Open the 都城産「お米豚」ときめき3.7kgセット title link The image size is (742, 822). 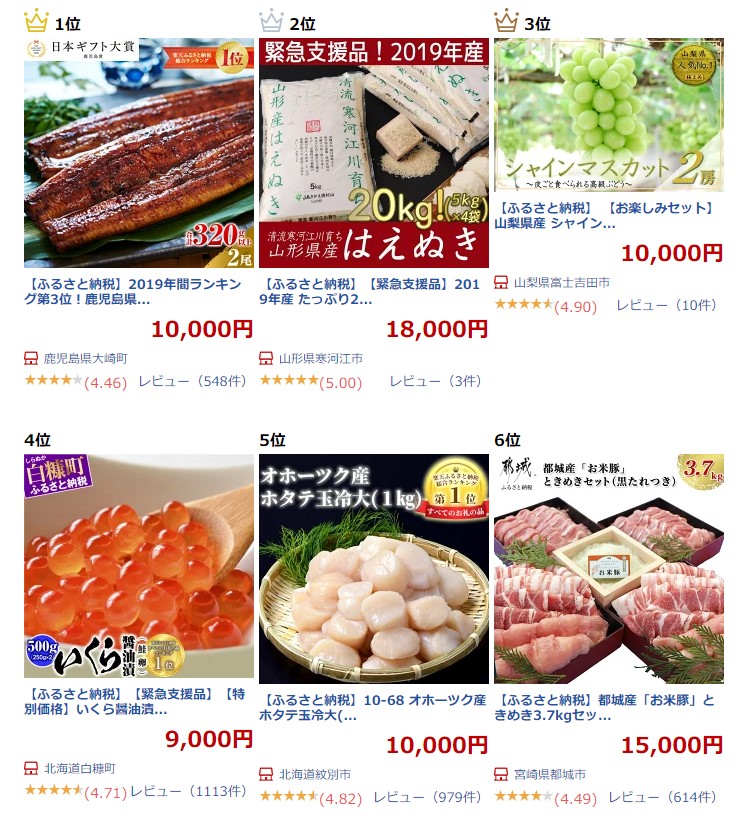(x=606, y=708)
